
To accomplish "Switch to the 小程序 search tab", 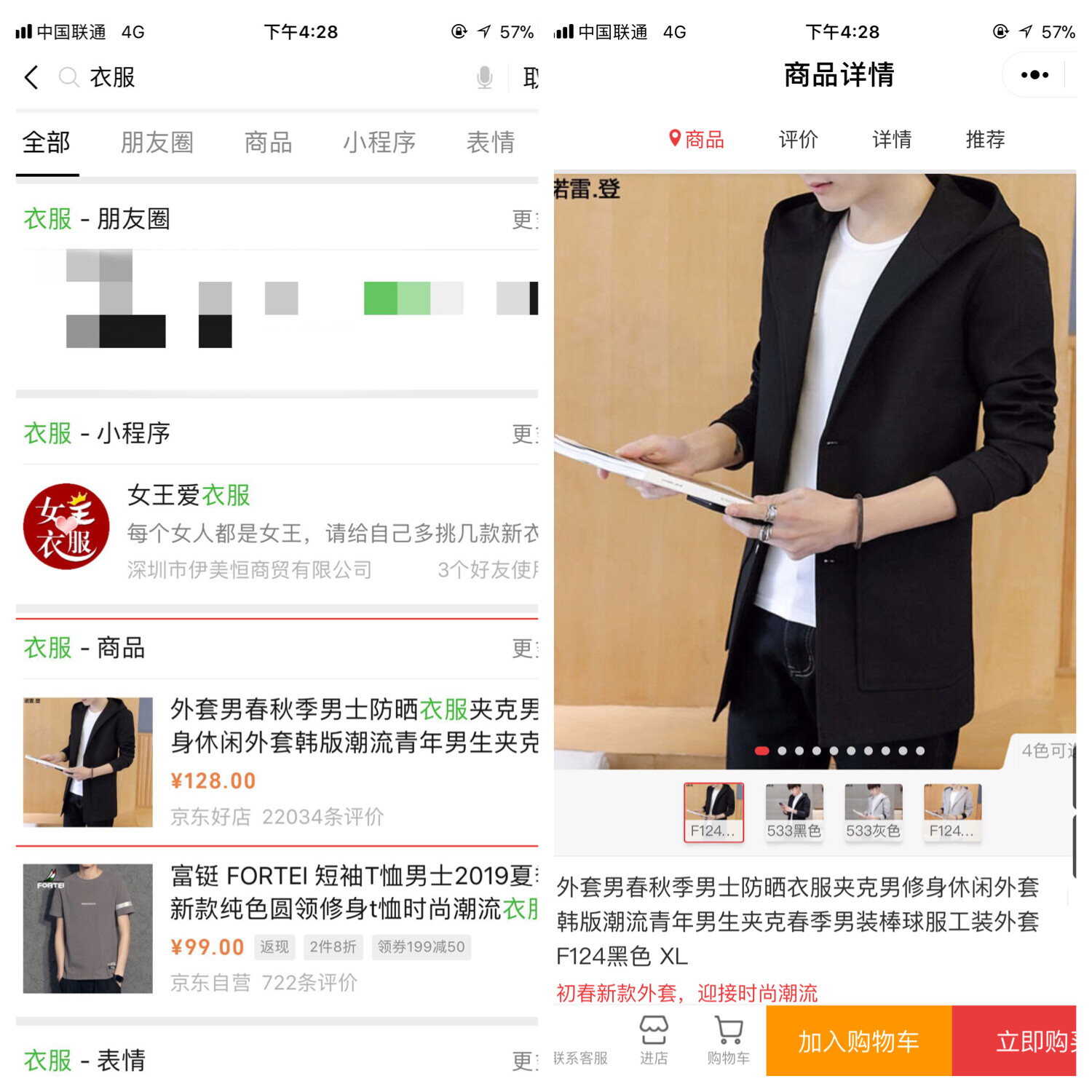I will point(379,143).
